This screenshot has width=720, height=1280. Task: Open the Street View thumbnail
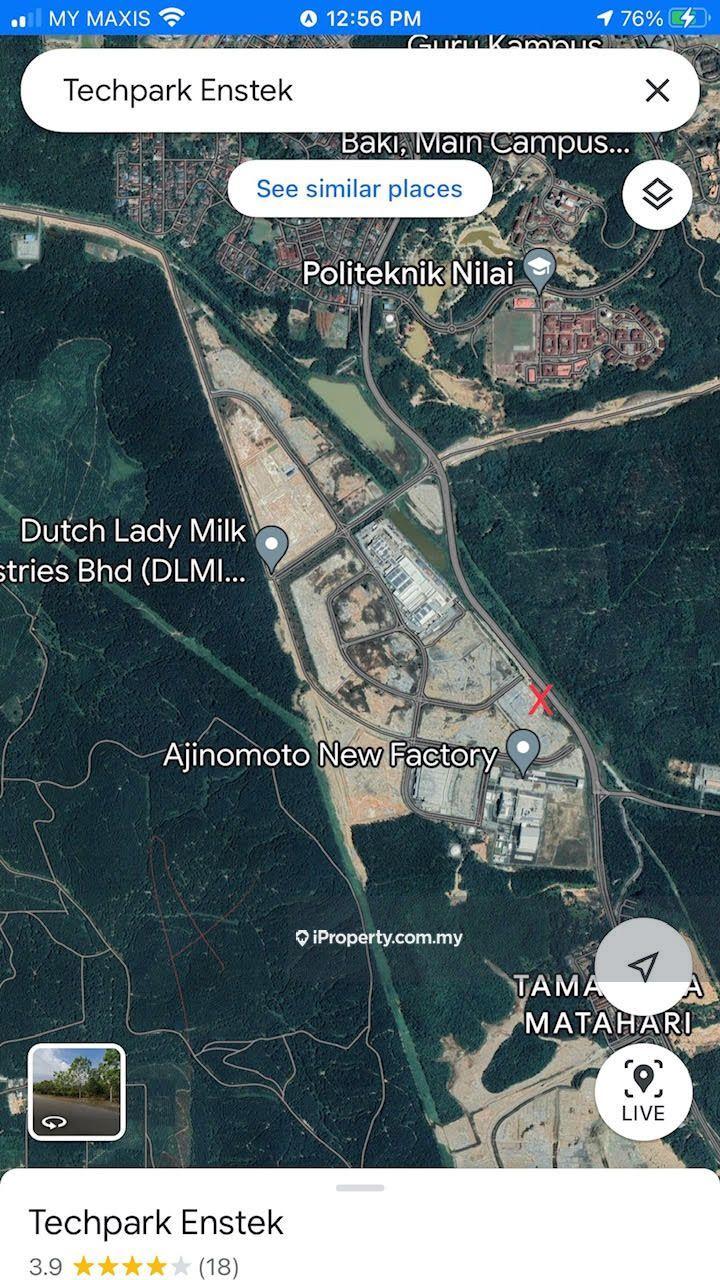pos(77,1092)
